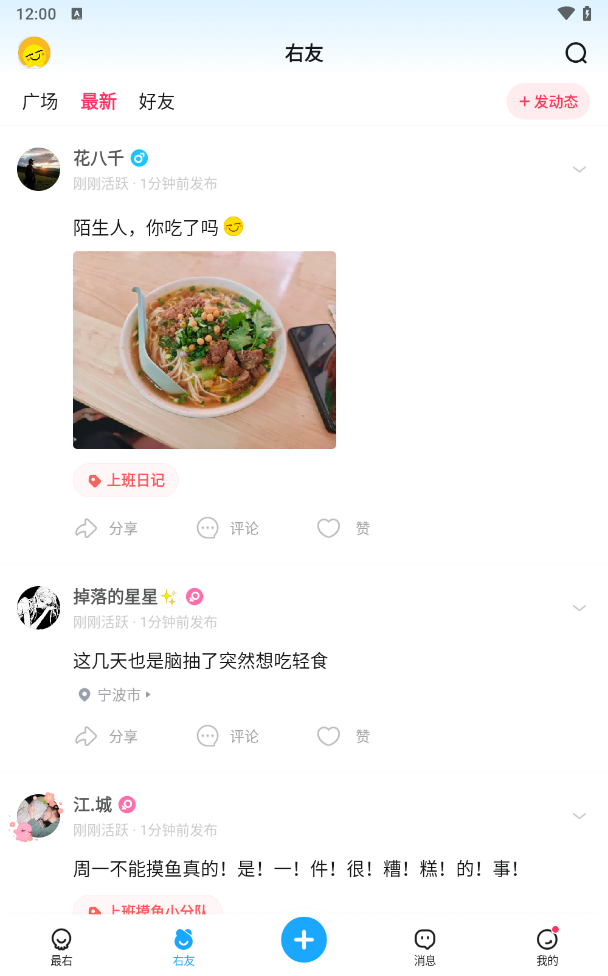Open the 我的 bottom tab
The height and width of the screenshot is (976, 608).
(547, 946)
